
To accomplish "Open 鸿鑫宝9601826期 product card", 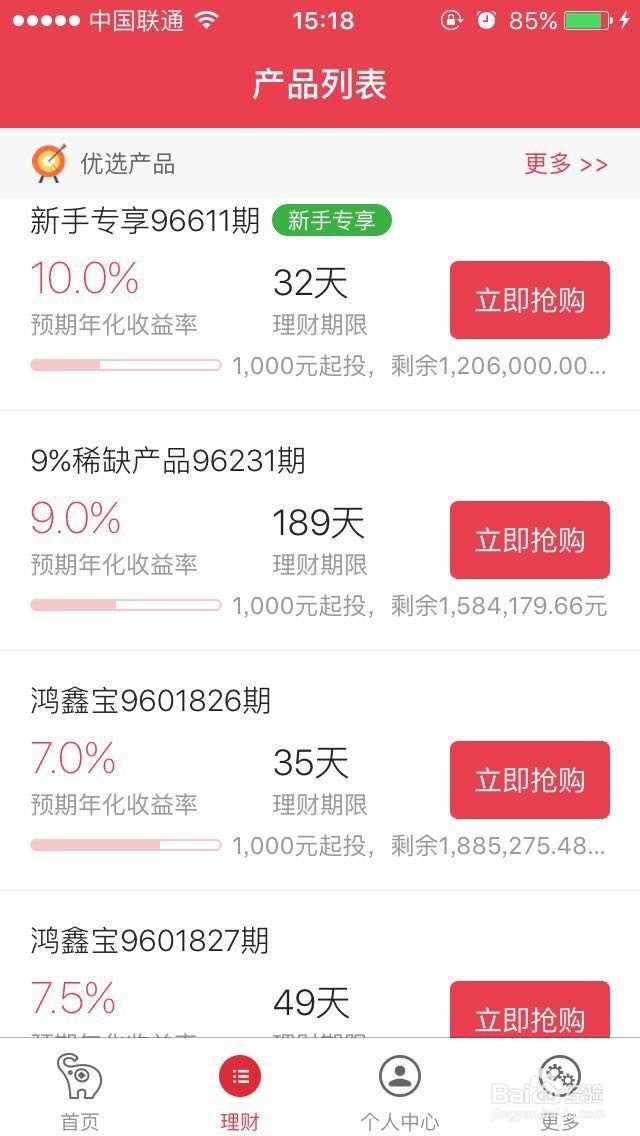I will (151, 701).
